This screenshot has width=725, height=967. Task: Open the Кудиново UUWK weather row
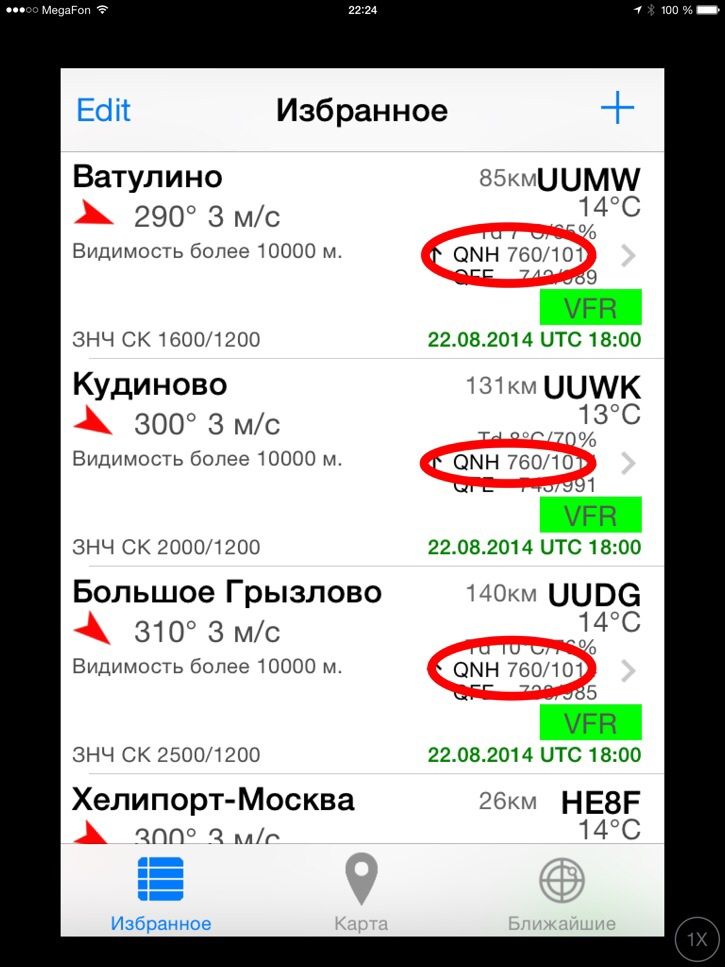point(362,463)
